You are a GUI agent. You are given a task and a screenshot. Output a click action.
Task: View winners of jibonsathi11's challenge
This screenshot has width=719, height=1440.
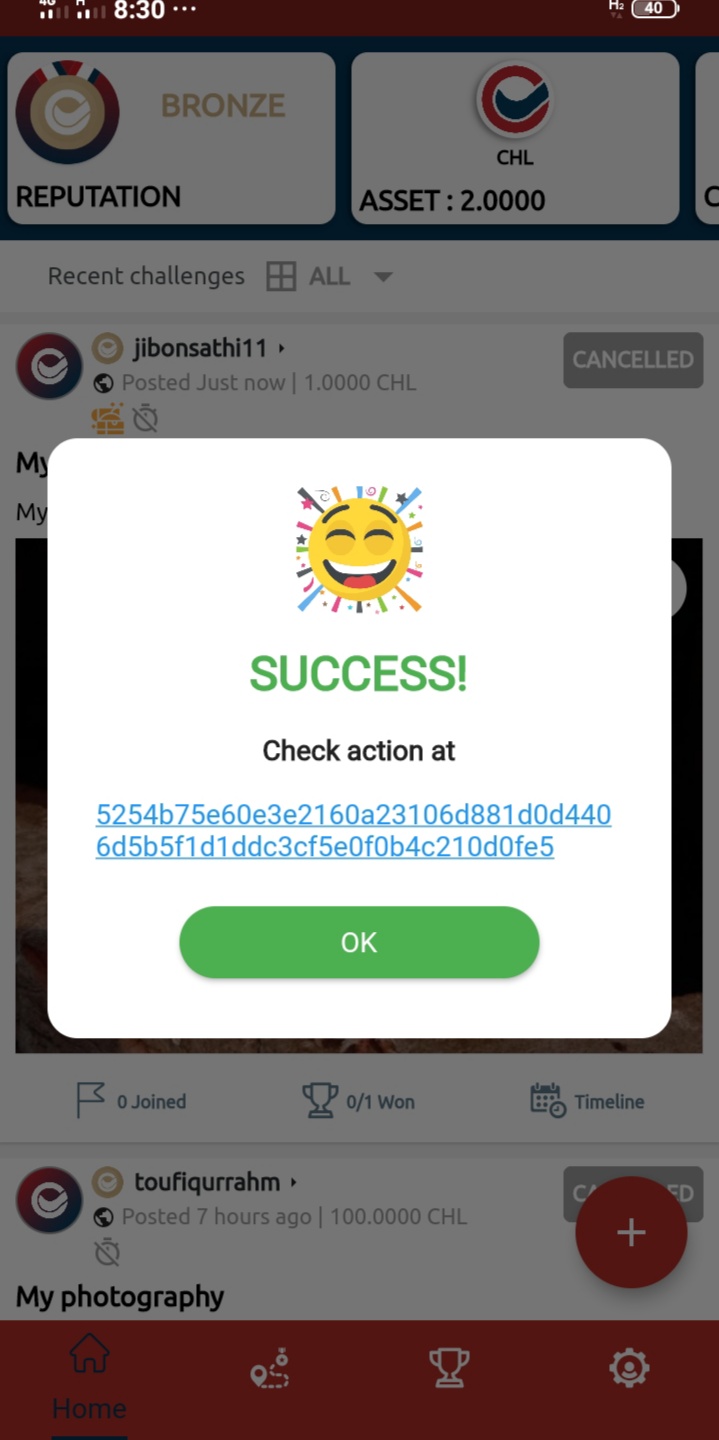(x=359, y=1101)
